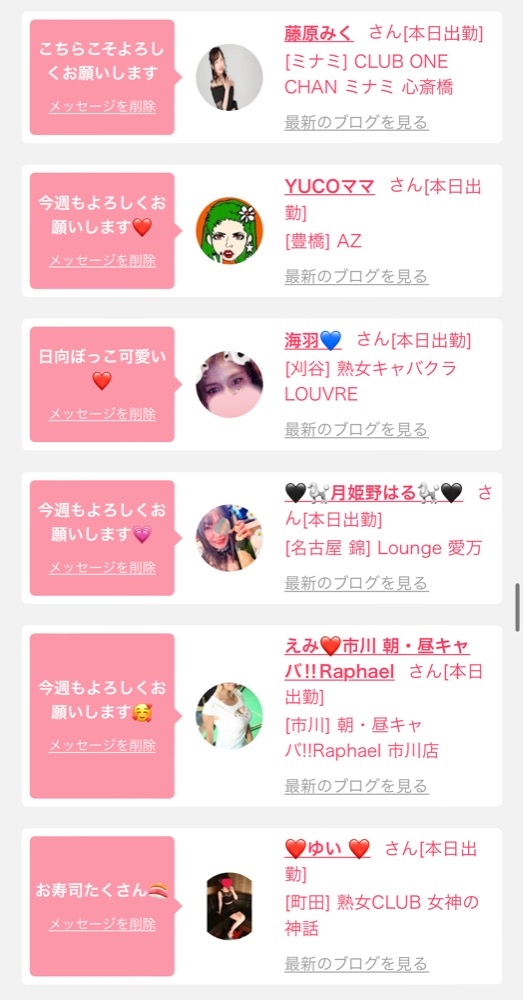This screenshot has height=1000, width=523.
Task: Delete the message sent to えみ Raphael
Action: (x=102, y=745)
